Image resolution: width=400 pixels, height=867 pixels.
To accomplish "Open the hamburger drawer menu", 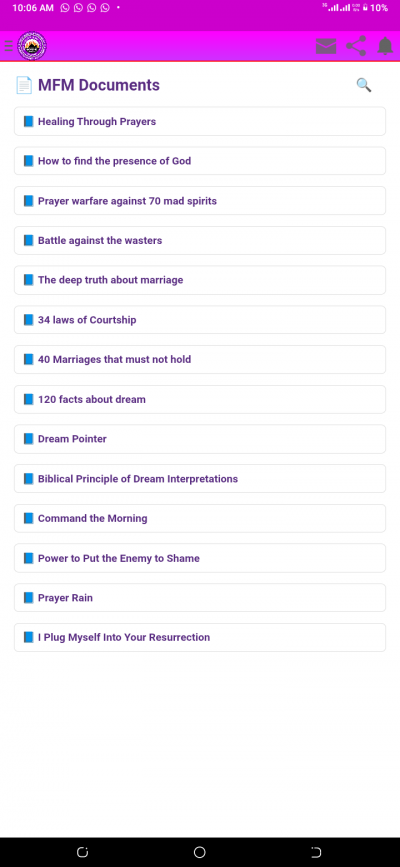I will (8, 46).
